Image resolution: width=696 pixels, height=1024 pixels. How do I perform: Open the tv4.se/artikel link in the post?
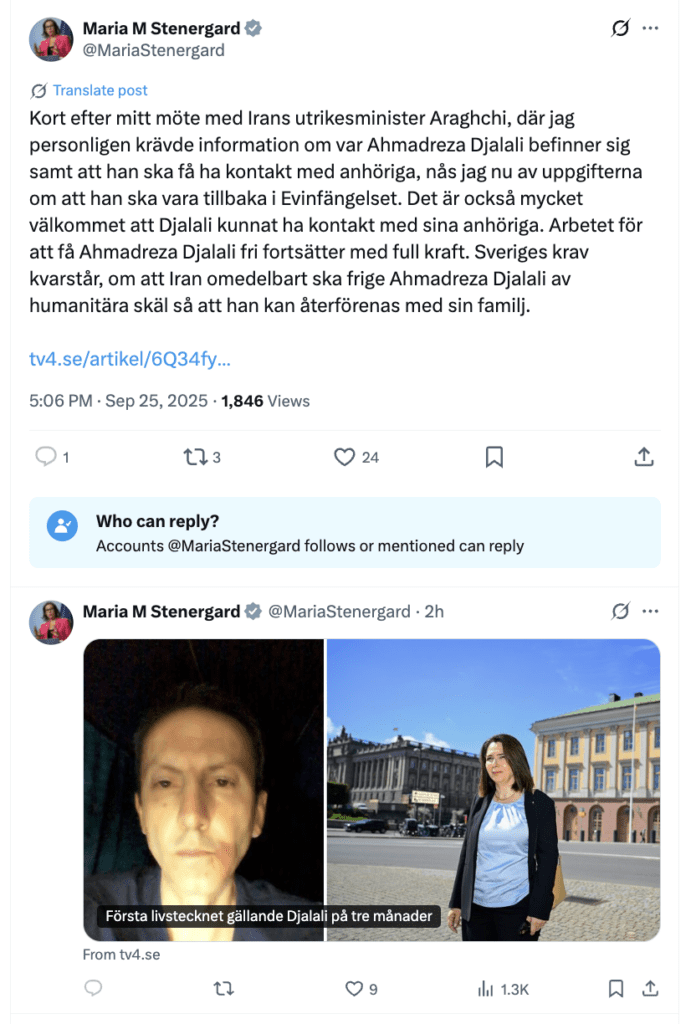click(132, 359)
